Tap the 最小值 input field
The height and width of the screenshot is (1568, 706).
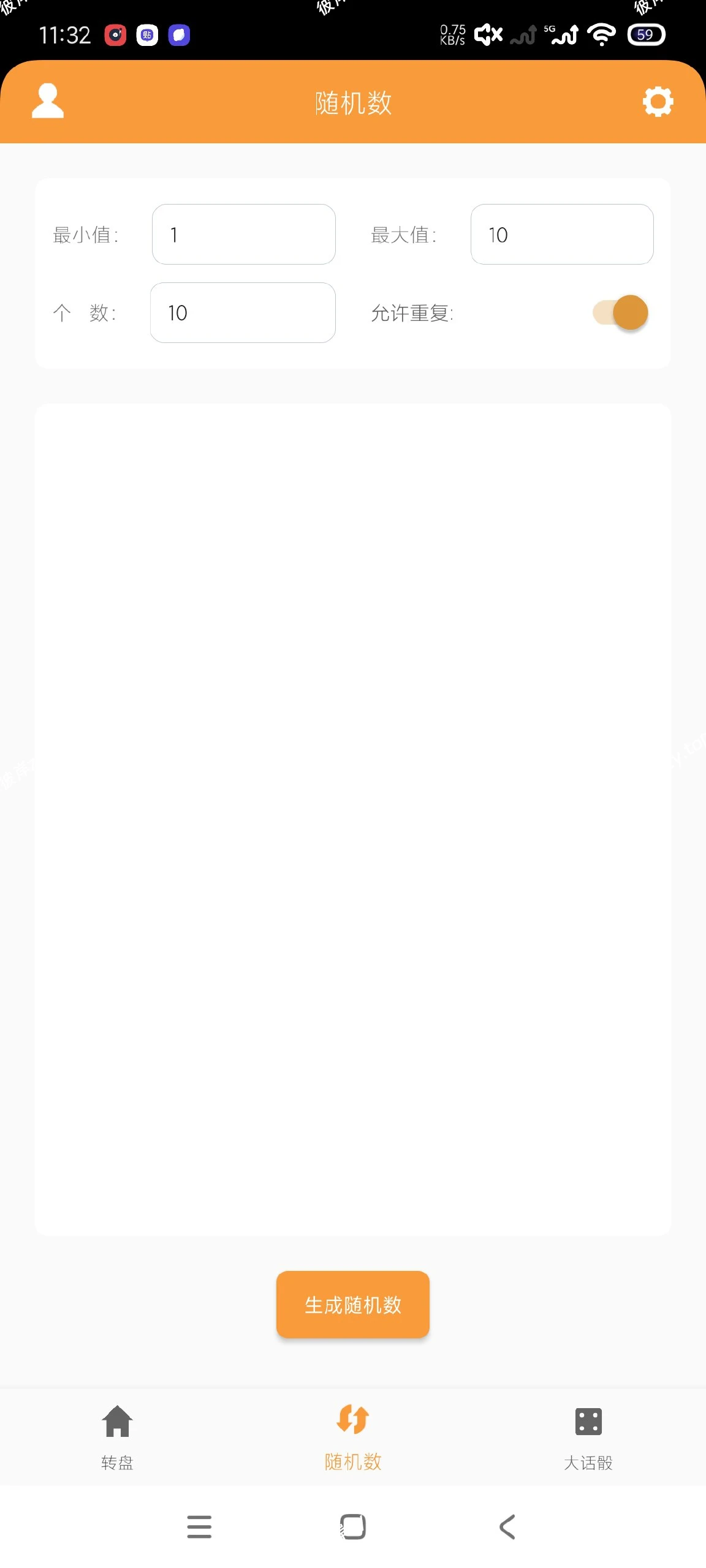click(x=243, y=235)
